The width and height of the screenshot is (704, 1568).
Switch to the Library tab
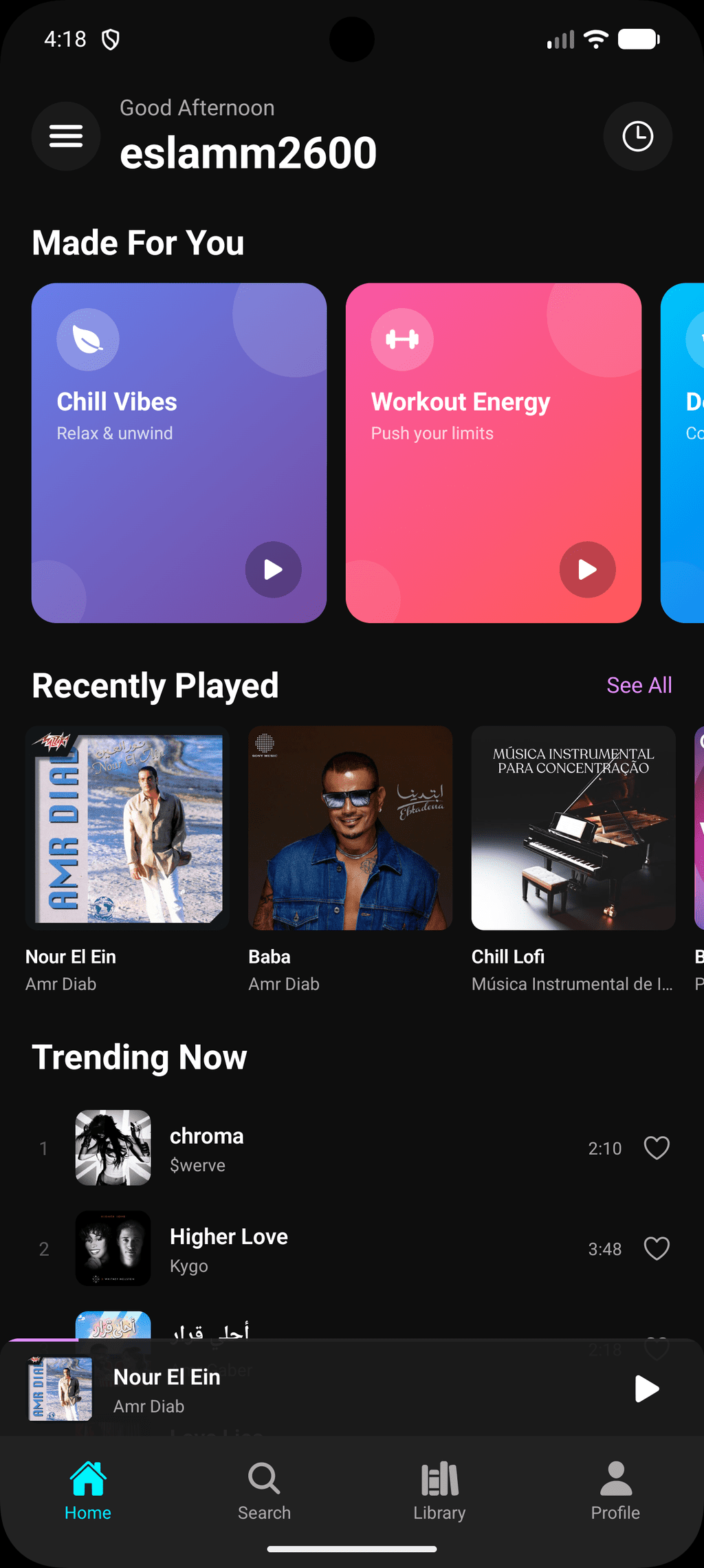[x=439, y=1490]
